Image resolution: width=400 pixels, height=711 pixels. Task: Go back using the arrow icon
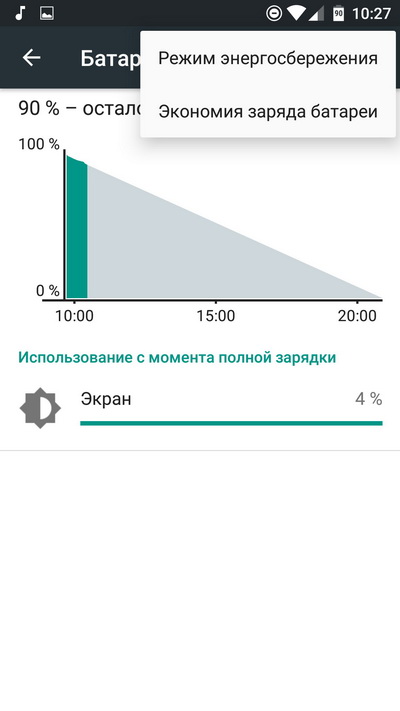click(x=31, y=58)
